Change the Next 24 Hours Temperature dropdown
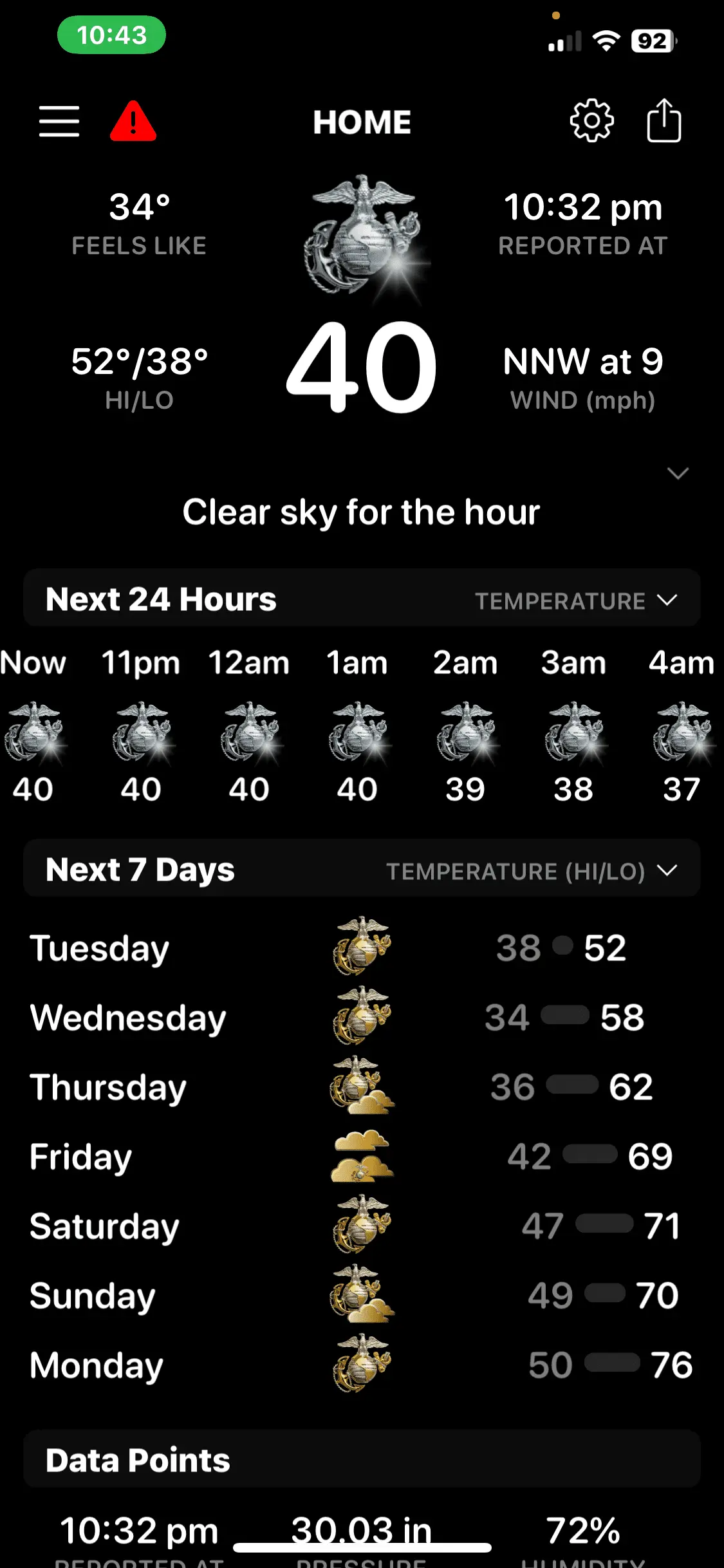The image size is (724, 1568). [575, 601]
